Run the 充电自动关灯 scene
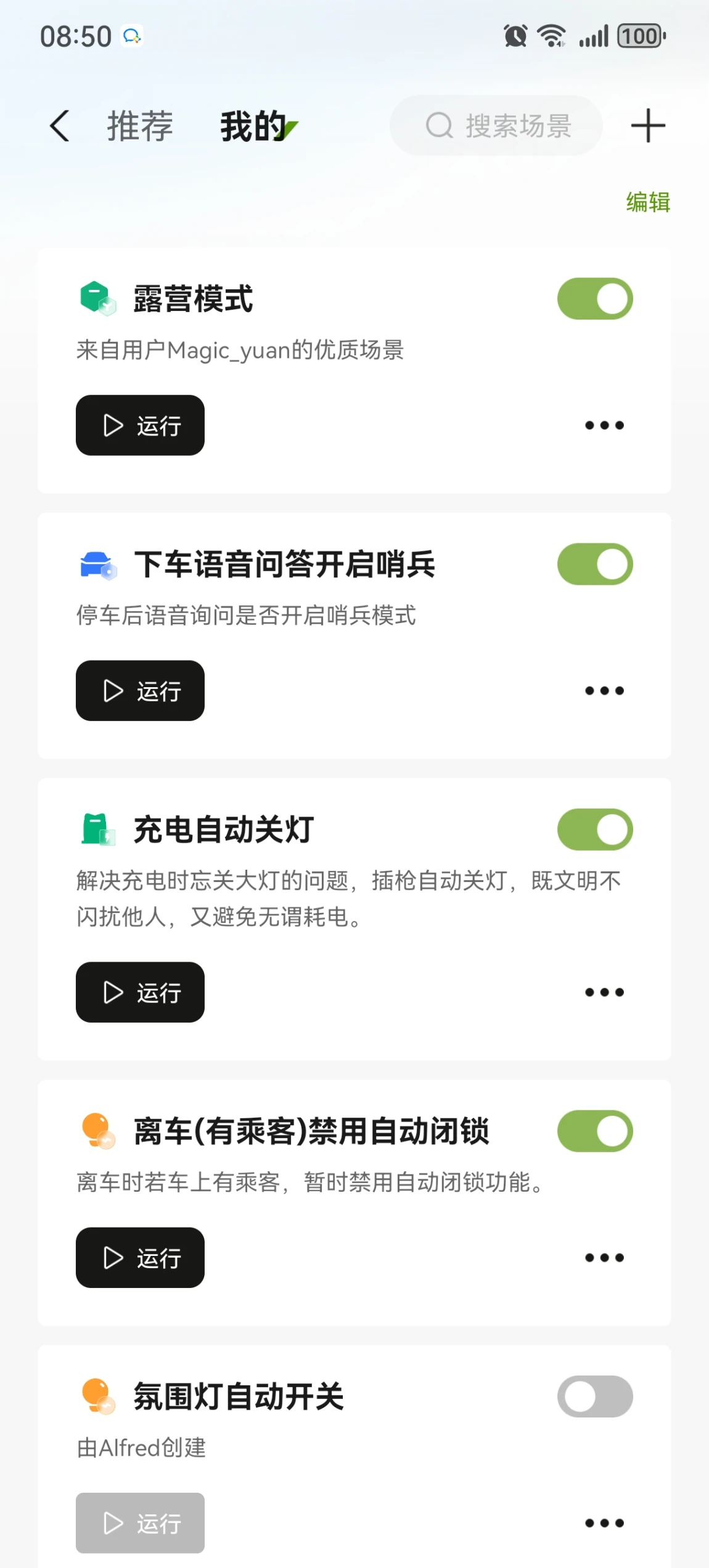This screenshot has width=709, height=1568. [140, 992]
